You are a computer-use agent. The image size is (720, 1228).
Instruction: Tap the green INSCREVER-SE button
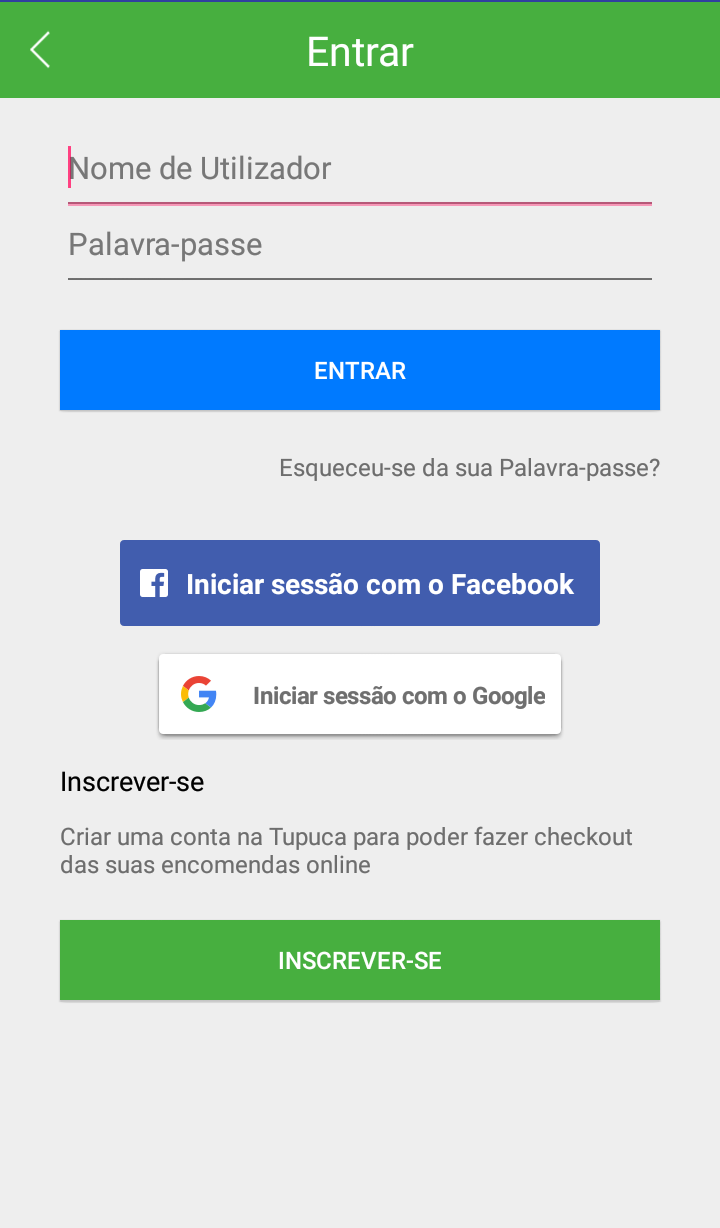[x=360, y=960]
